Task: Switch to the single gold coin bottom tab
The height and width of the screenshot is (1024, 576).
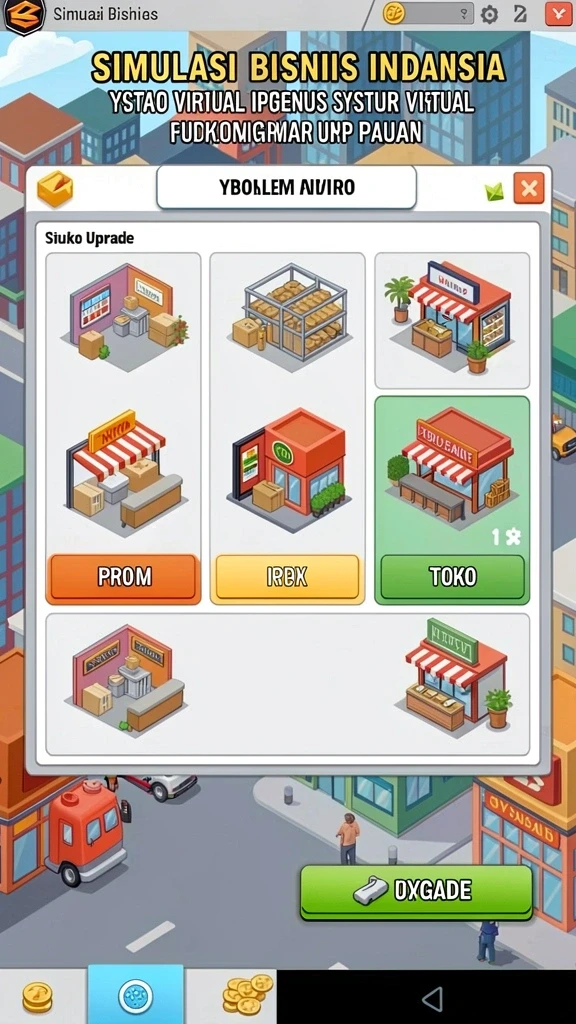Action: pyautogui.click(x=38, y=997)
